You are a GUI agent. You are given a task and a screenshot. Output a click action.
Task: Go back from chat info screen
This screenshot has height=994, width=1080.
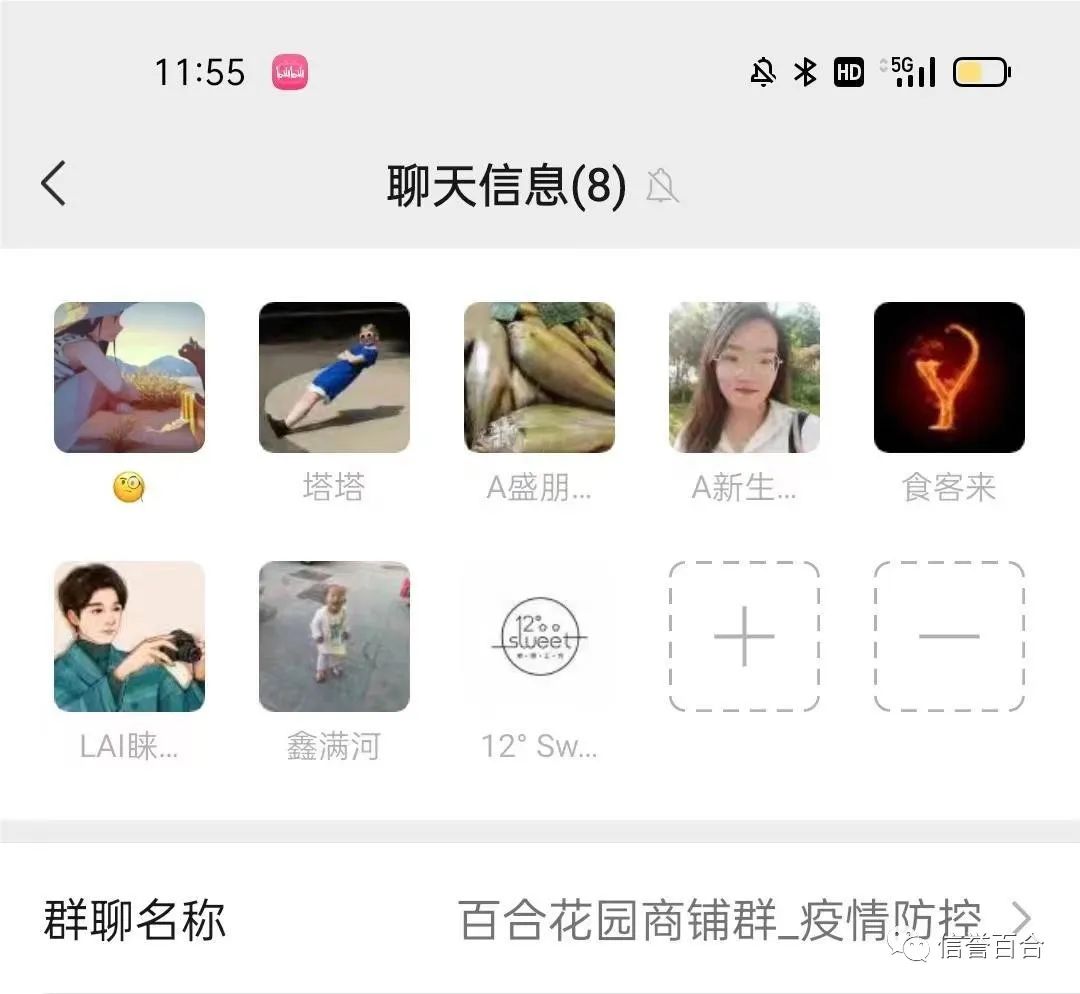(x=54, y=184)
